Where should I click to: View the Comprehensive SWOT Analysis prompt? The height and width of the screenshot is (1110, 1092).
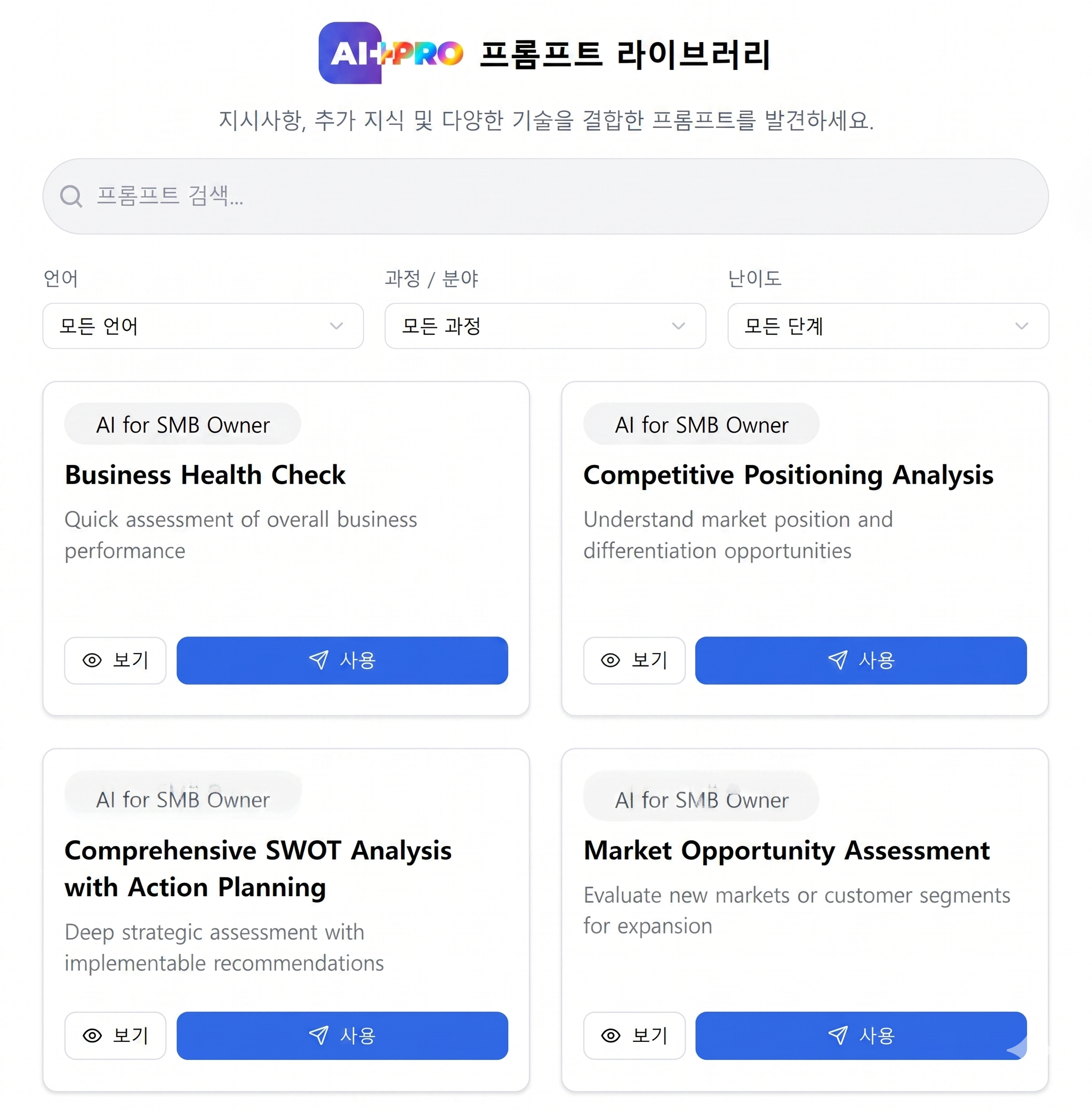[115, 1035]
